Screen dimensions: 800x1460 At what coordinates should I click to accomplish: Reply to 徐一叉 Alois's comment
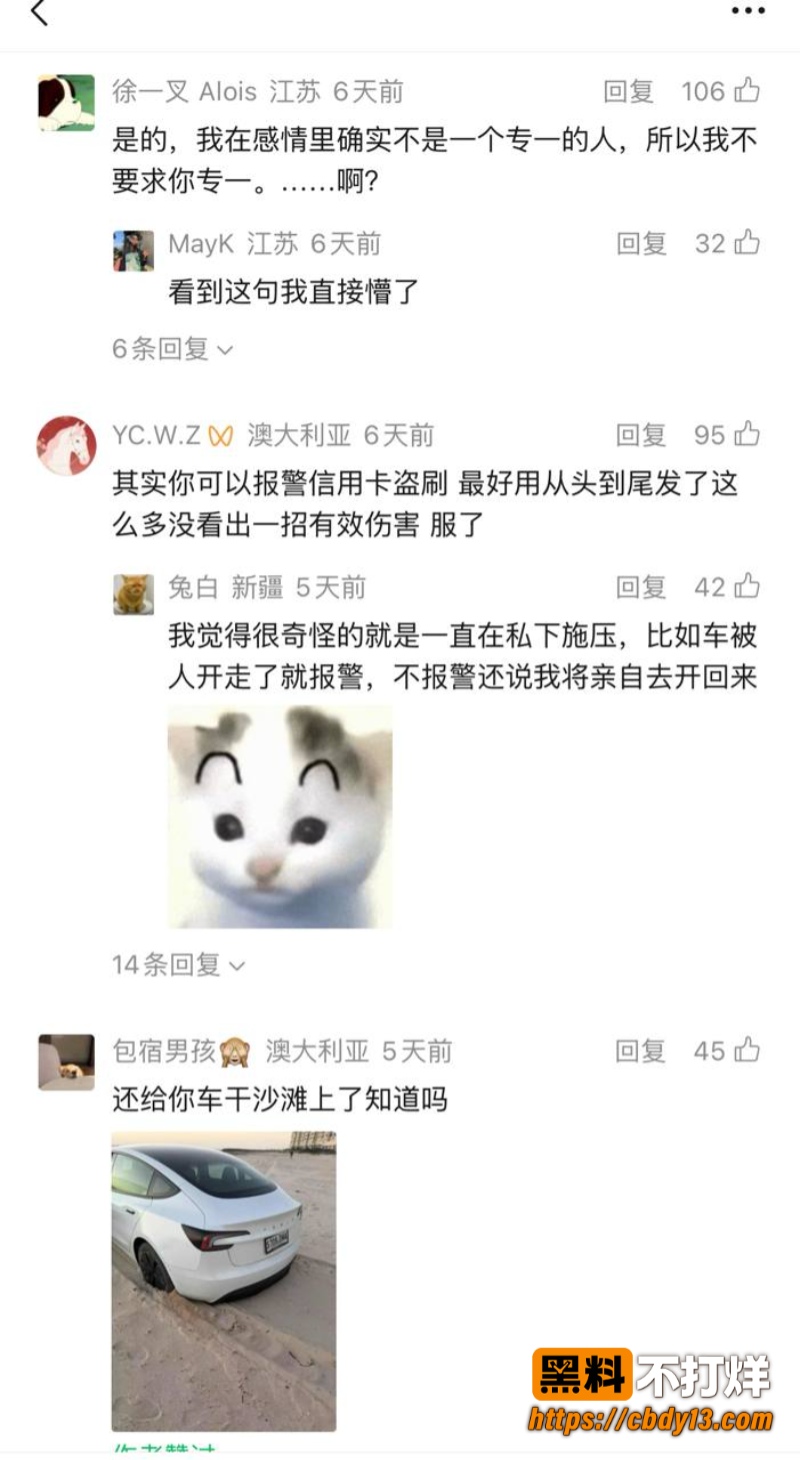pyautogui.click(x=628, y=92)
